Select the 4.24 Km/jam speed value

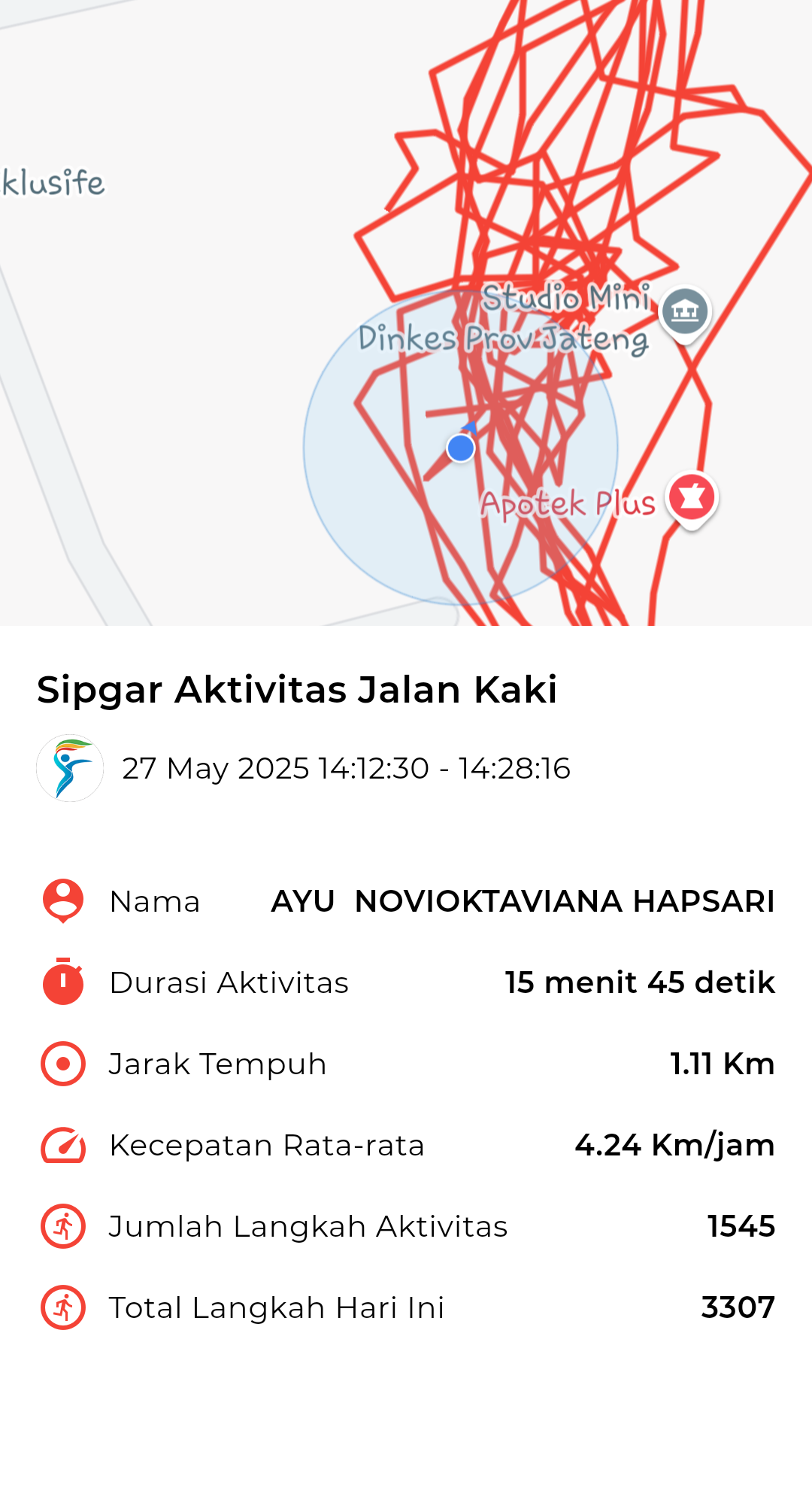coord(674,1144)
